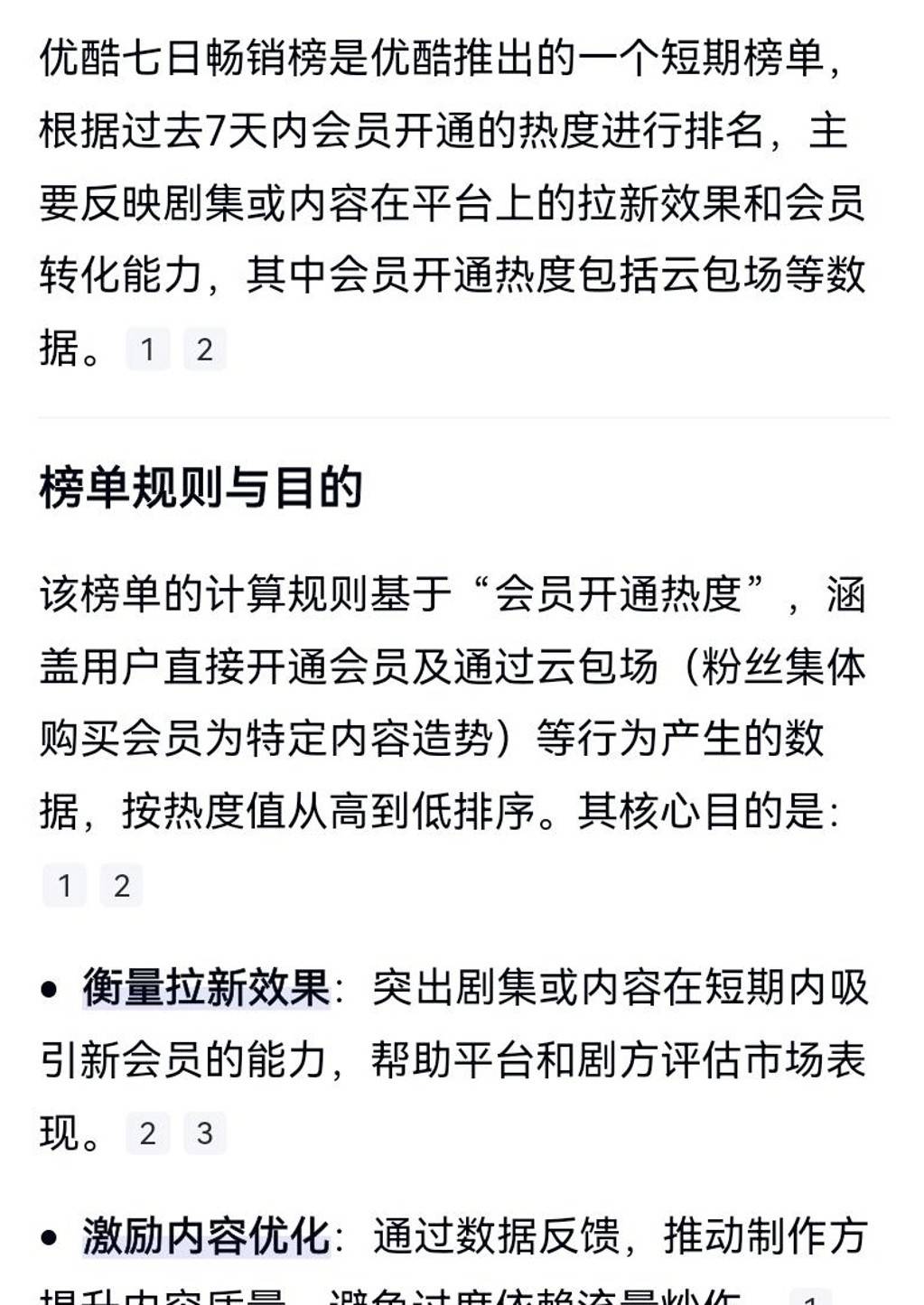
Task: Open citation 2 after "评估市场表现"
Action: [x=148, y=1133]
